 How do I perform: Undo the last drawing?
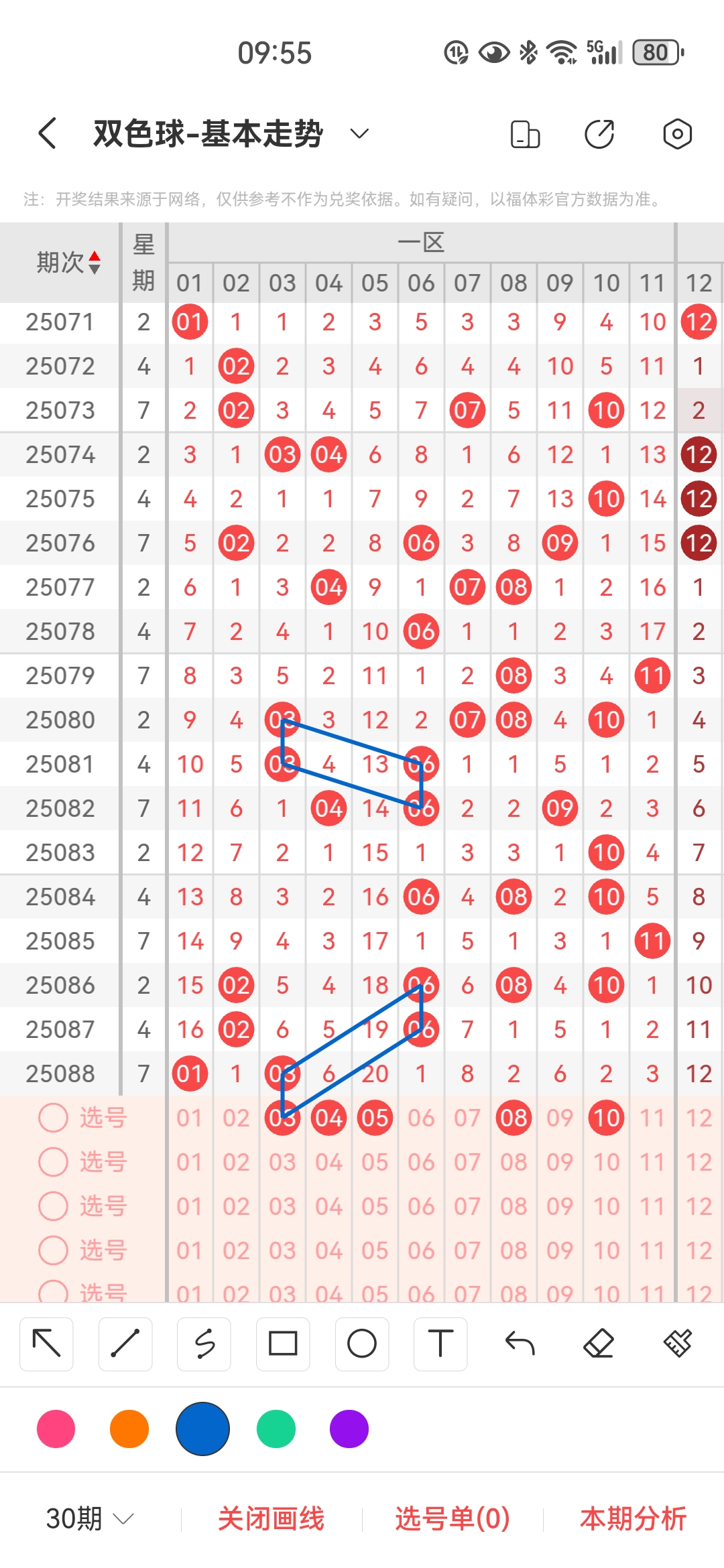coord(520,1344)
